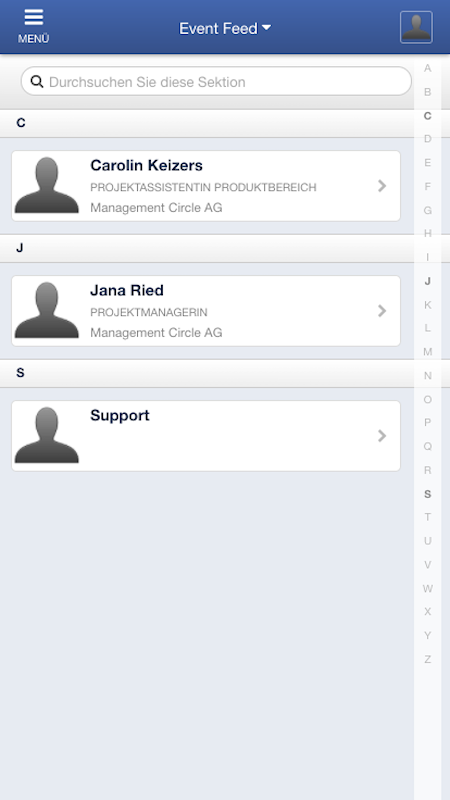Select letter Z in alphabet index

(x=428, y=659)
